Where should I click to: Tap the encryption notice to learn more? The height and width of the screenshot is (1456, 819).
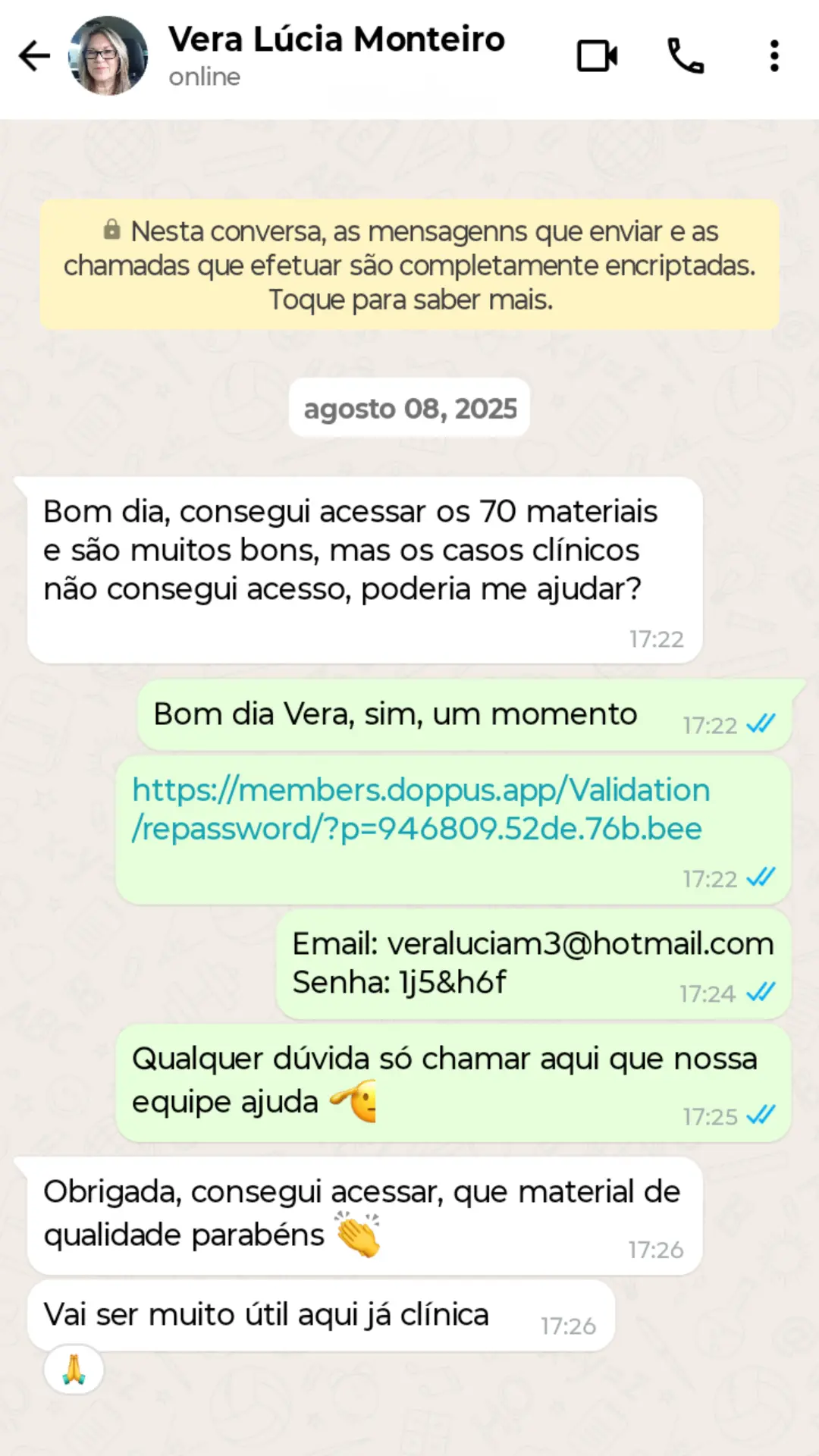tap(409, 265)
